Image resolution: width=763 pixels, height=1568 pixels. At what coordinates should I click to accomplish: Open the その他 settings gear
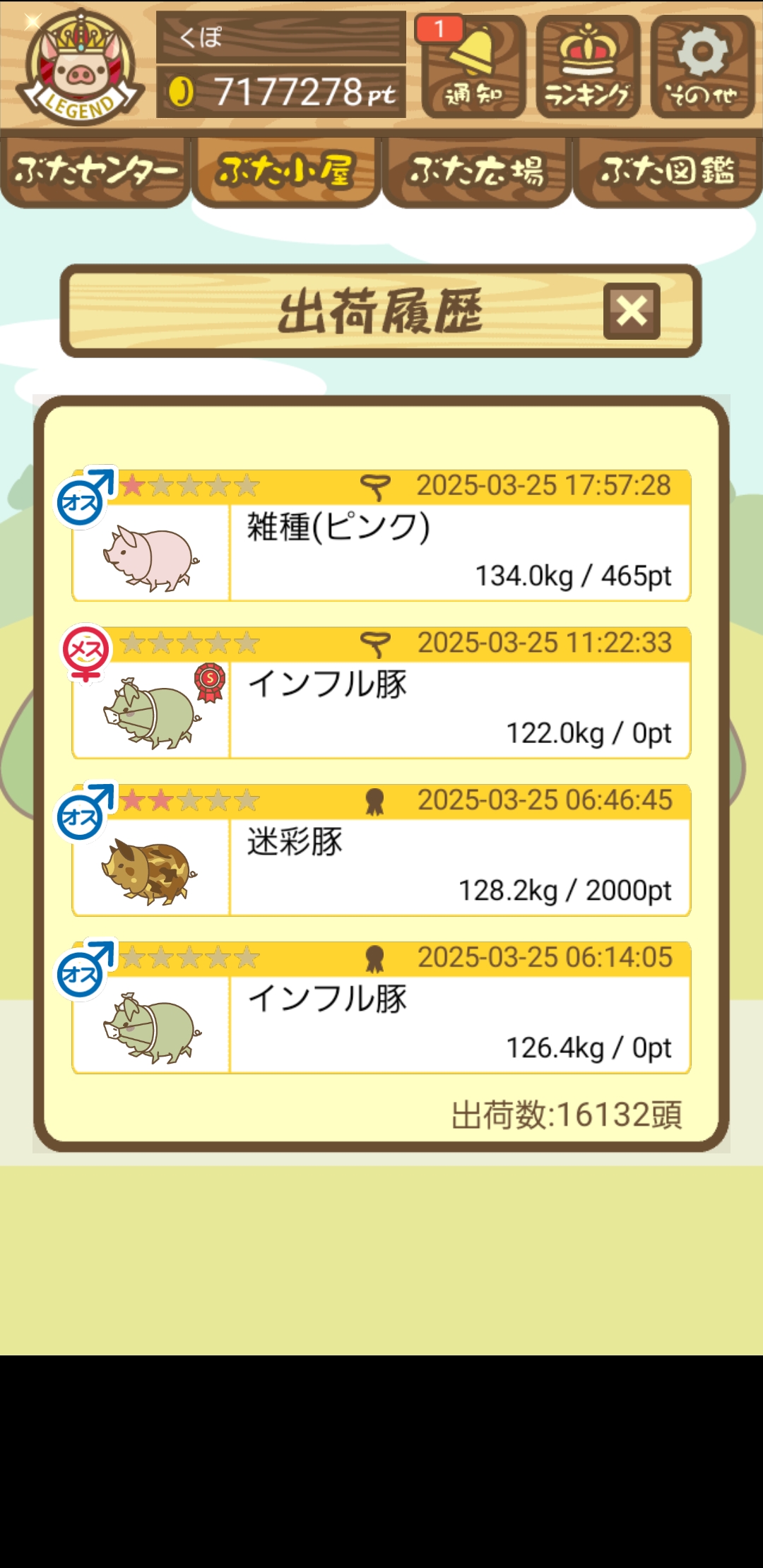point(702,67)
